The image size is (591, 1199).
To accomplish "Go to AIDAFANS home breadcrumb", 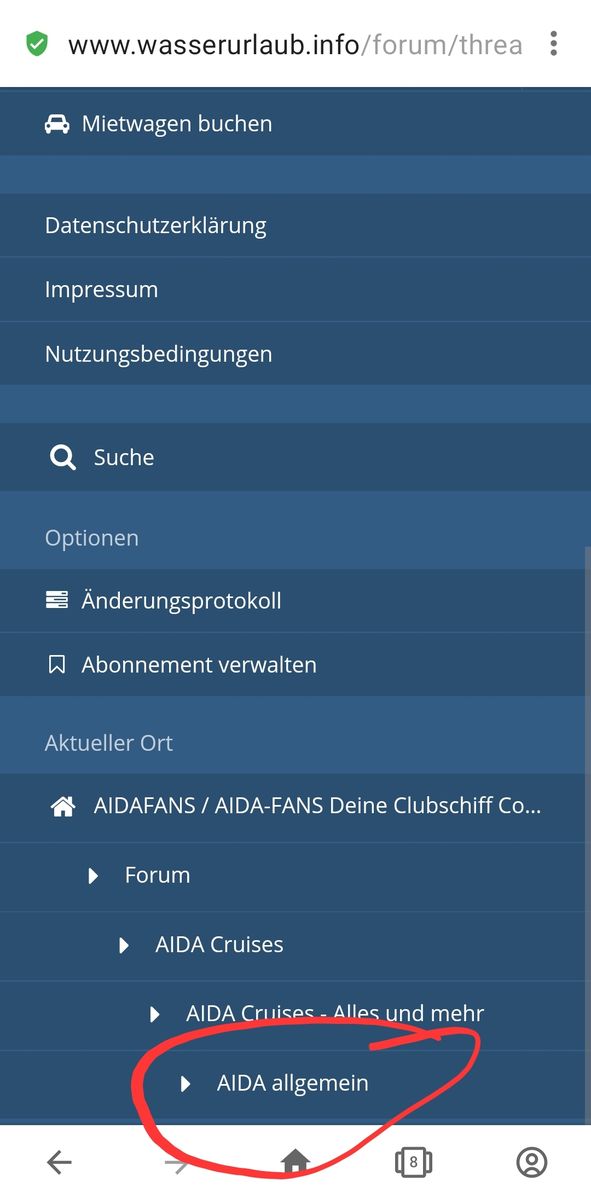I will pos(295,807).
